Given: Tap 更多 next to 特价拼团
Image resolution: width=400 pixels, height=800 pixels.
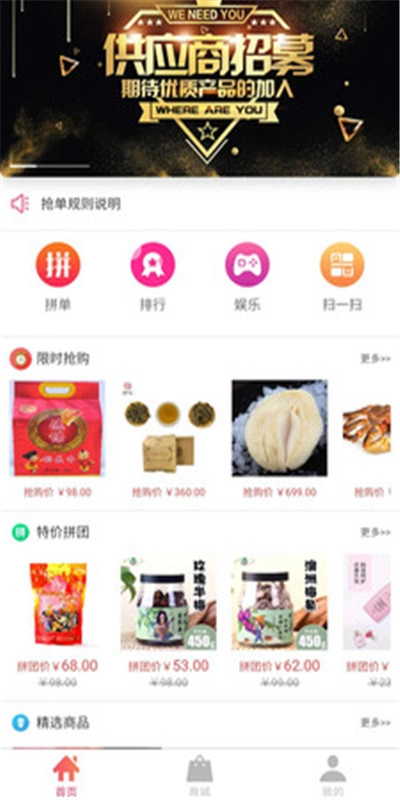Looking at the screenshot, I should point(376,532).
